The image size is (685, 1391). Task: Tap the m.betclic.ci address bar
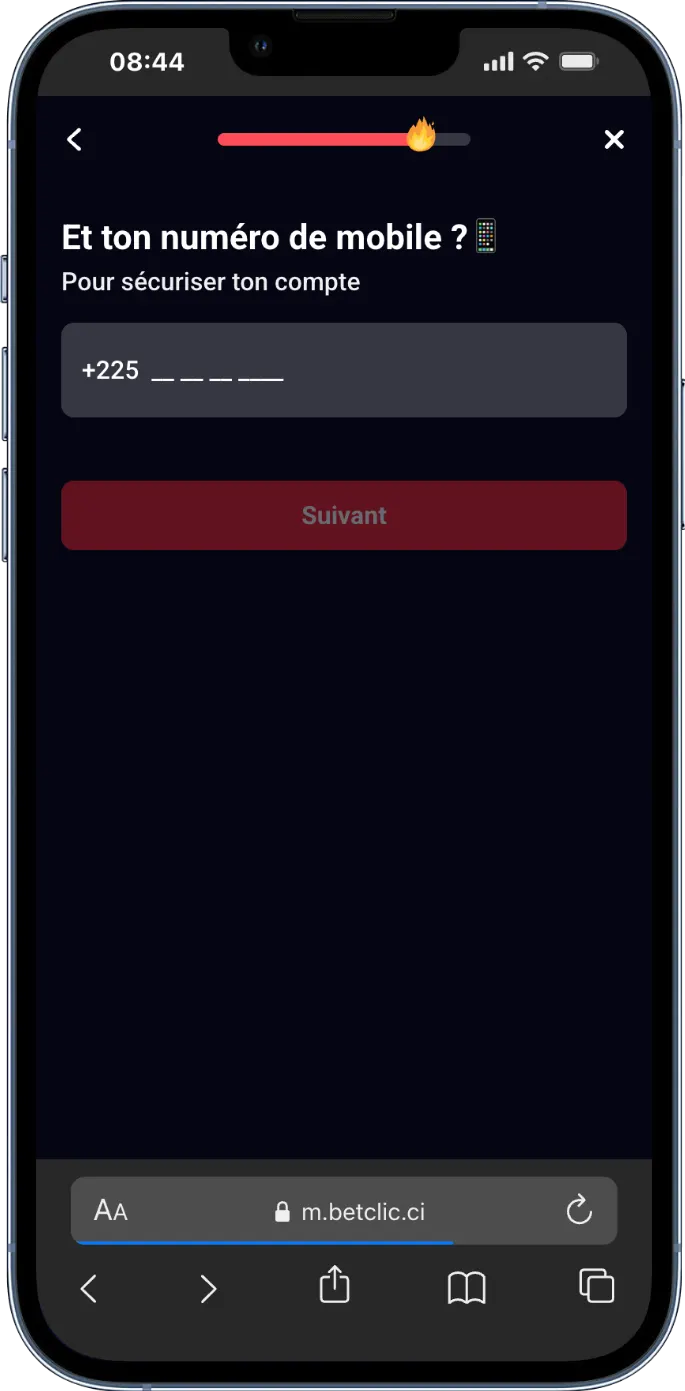350,1211
